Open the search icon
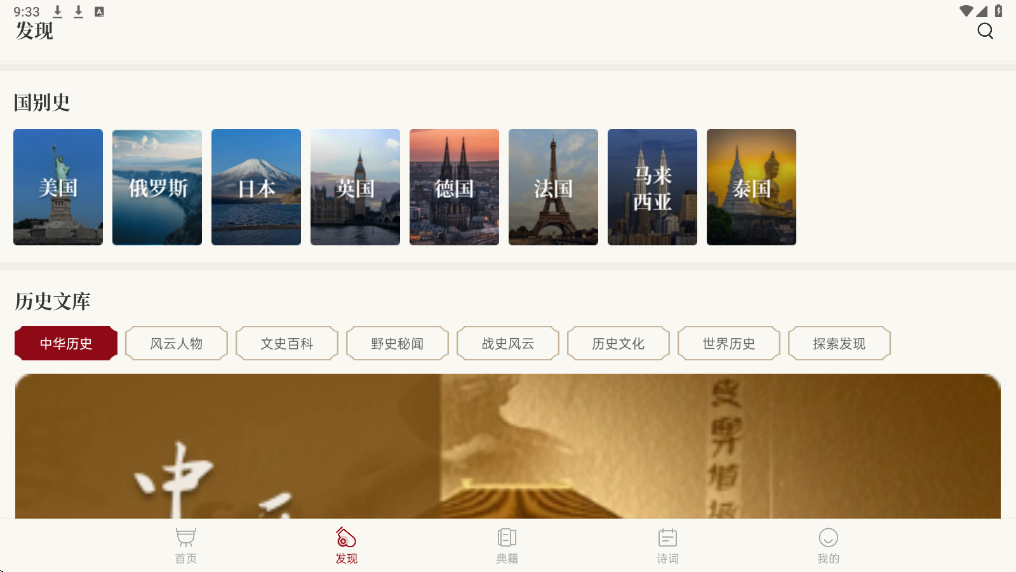Viewport: 1016px width, 572px height. point(985,31)
